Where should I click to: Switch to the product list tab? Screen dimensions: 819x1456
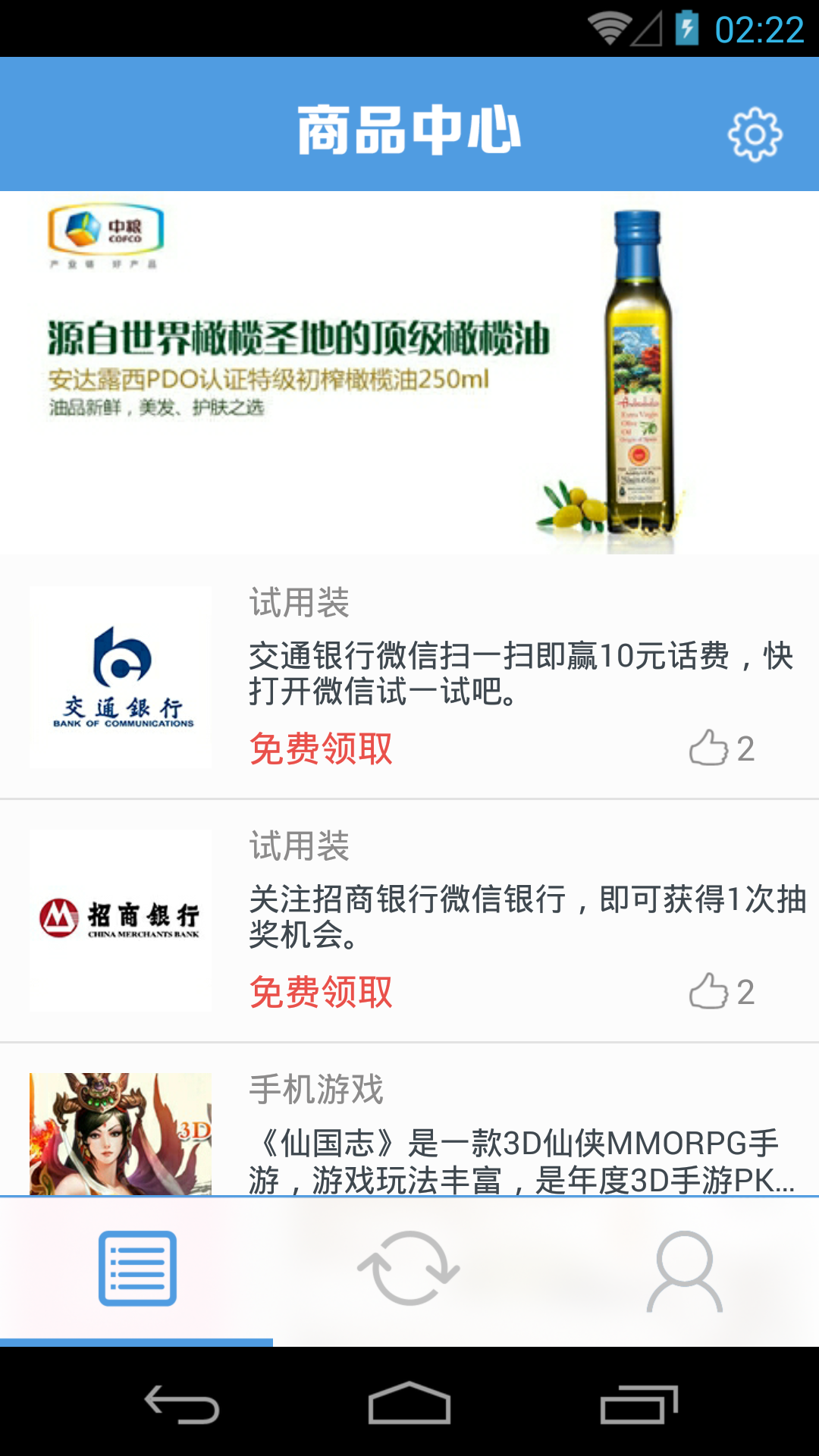click(x=137, y=1269)
